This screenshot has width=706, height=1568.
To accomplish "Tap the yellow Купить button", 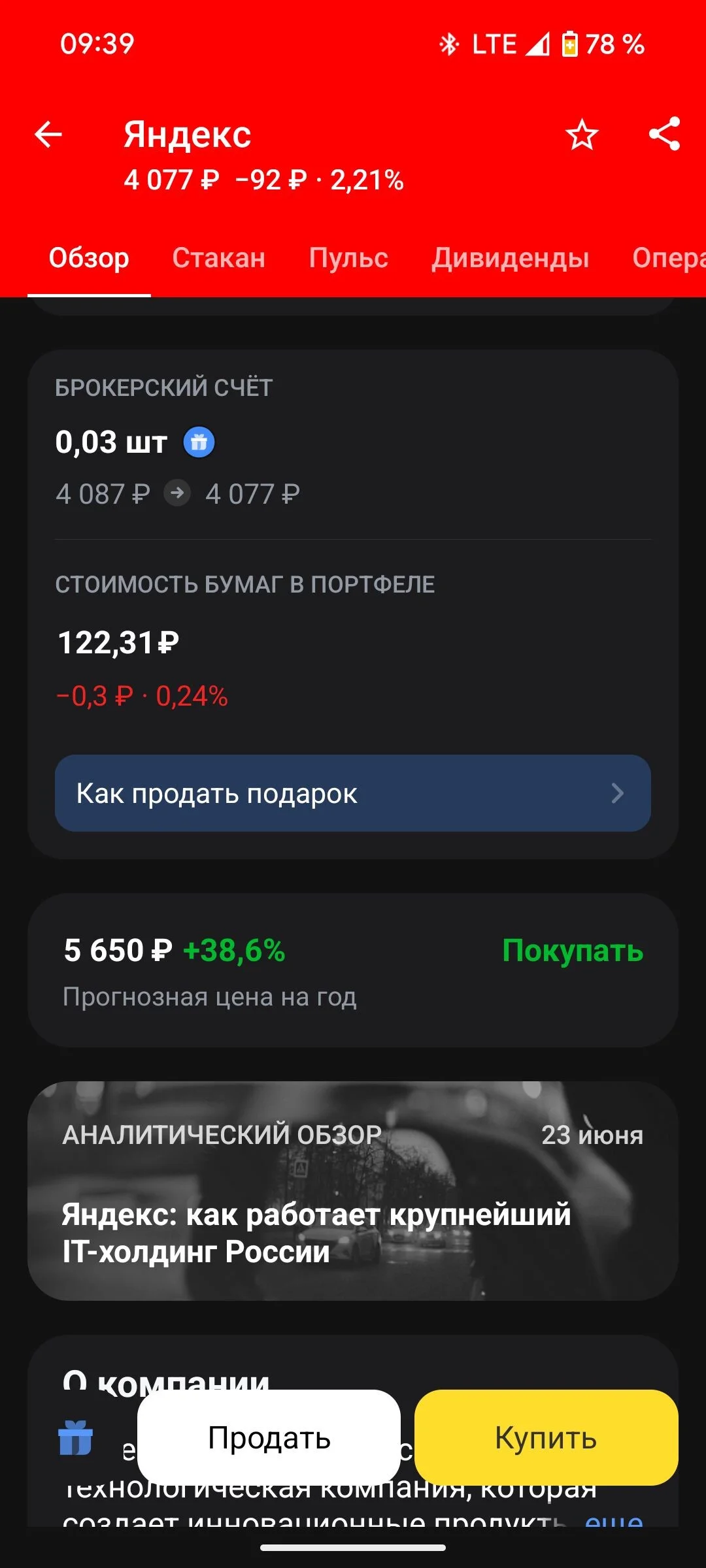I will [x=546, y=1437].
